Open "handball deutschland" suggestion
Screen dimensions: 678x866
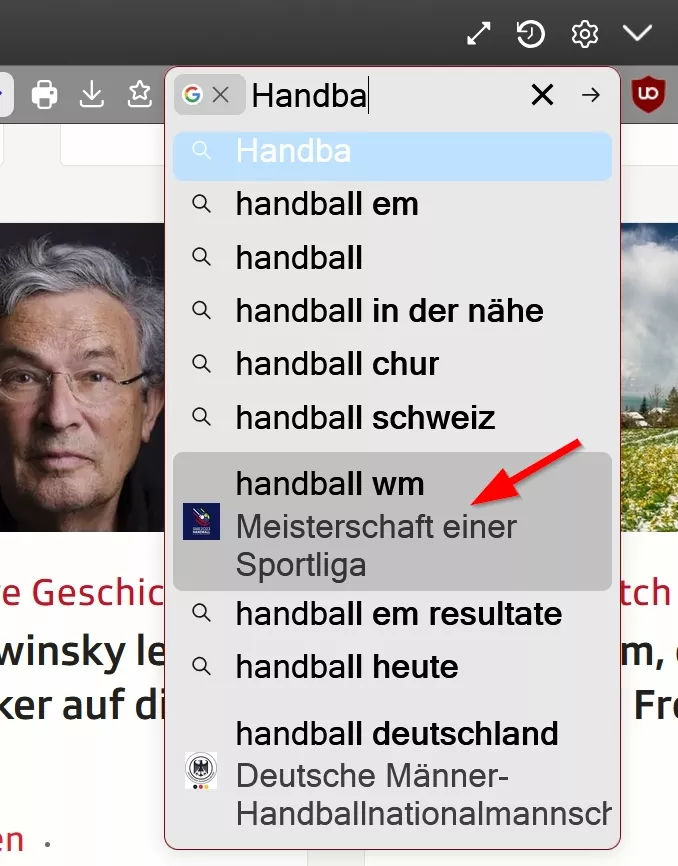tap(396, 773)
